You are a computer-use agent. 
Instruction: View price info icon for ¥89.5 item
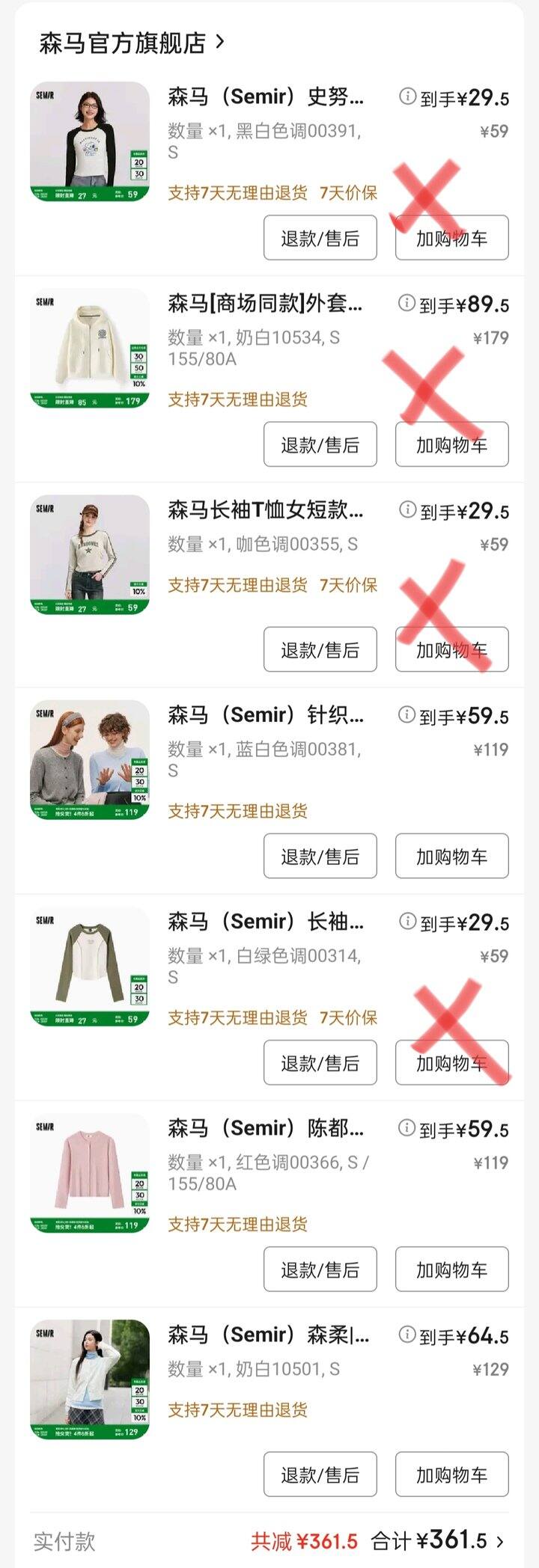pos(406,303)
